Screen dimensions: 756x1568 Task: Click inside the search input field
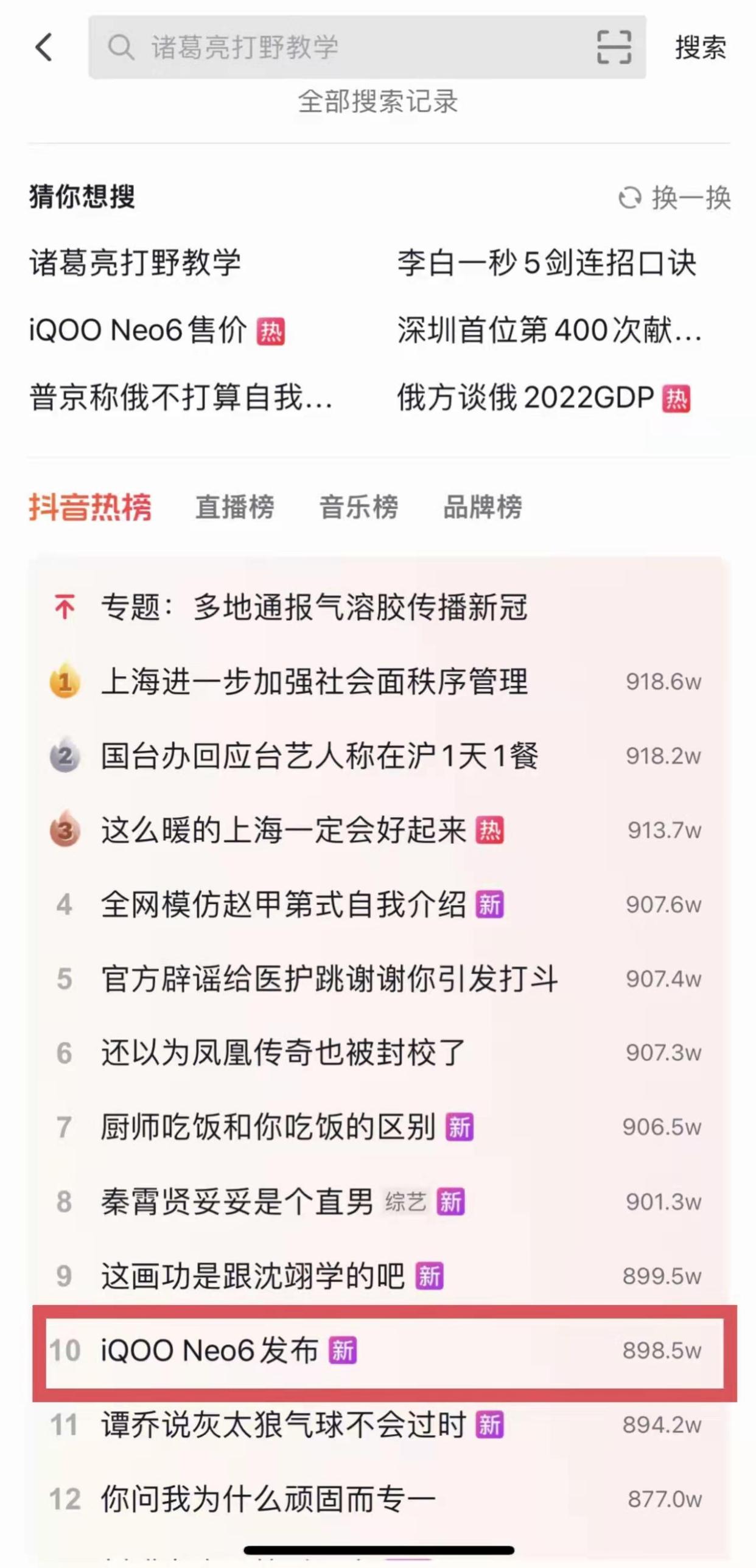click(335, 49)
